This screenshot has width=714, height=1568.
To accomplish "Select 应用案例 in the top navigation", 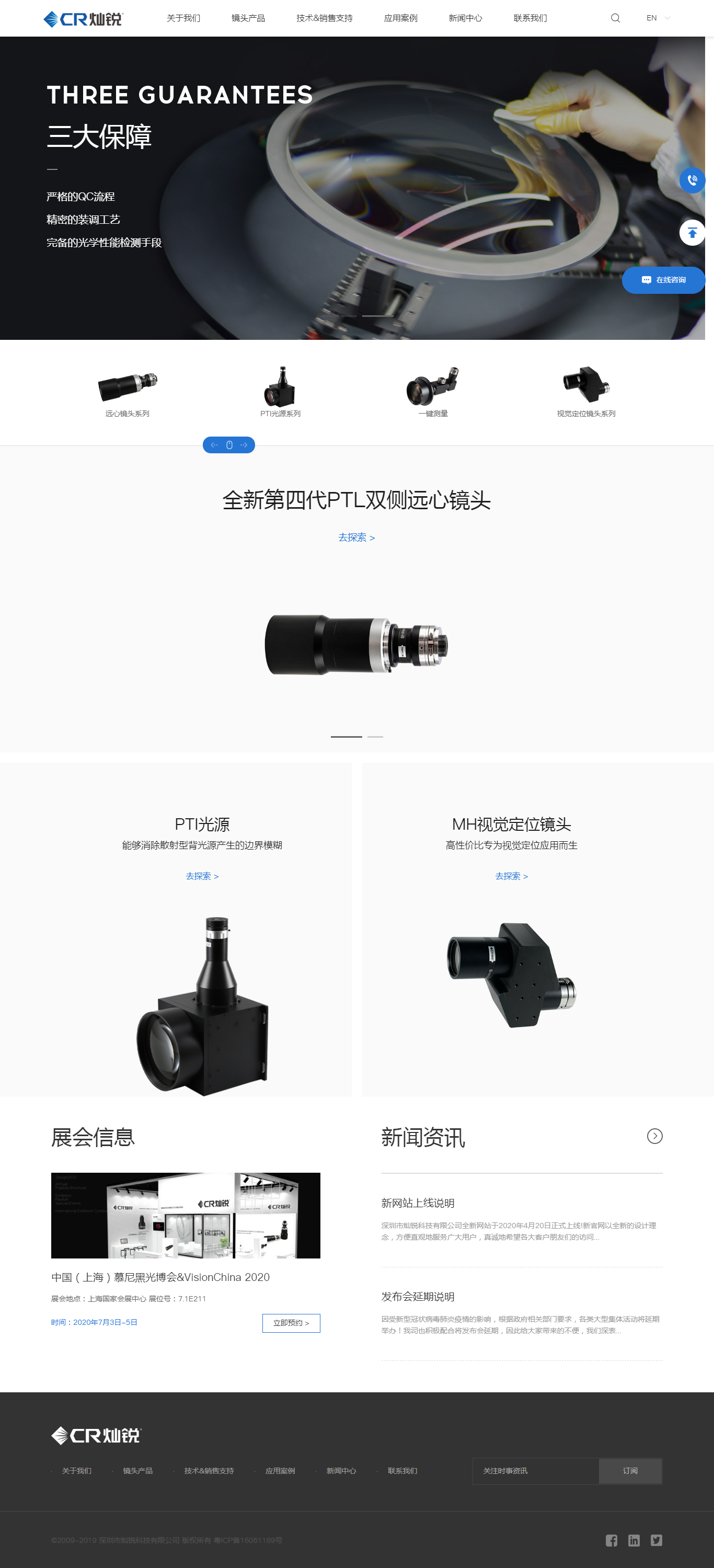I will click(400, 18).
